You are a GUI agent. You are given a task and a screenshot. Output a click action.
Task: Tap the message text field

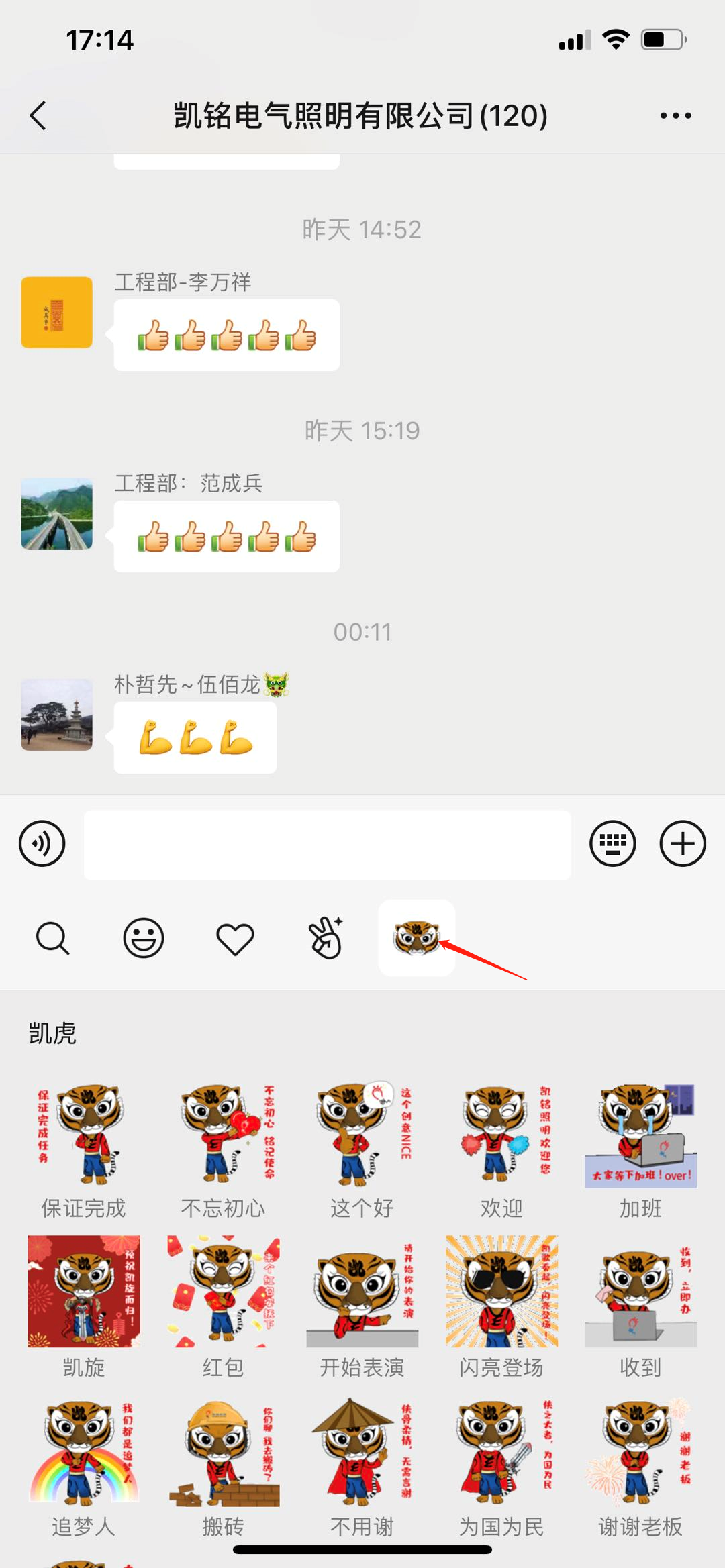(x=327, y=844)
